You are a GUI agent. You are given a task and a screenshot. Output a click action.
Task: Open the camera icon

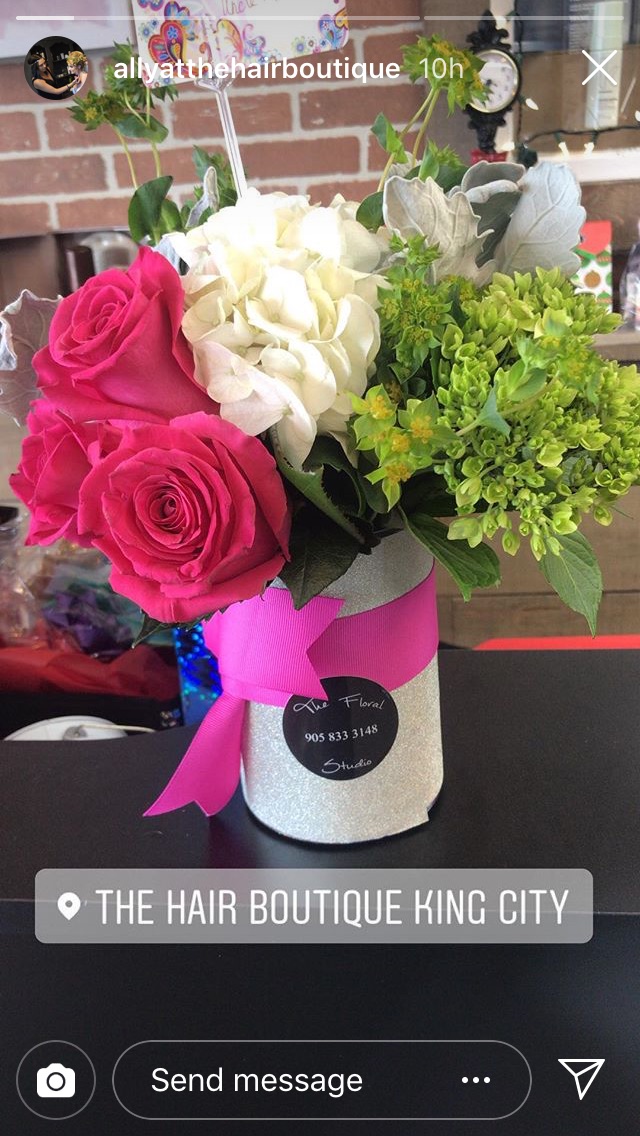56,1080
